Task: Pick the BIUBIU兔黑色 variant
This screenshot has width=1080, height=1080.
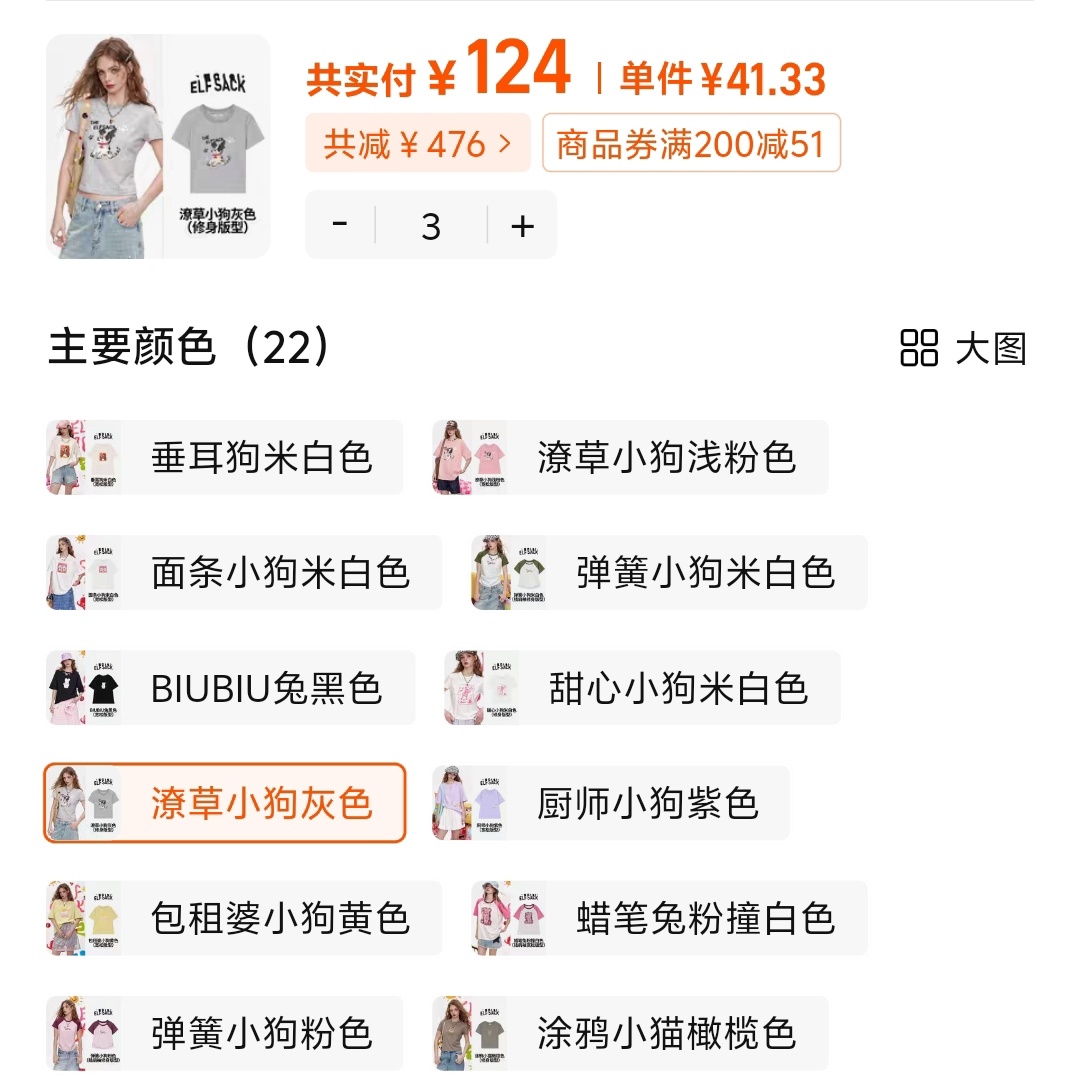Action: 231,687
